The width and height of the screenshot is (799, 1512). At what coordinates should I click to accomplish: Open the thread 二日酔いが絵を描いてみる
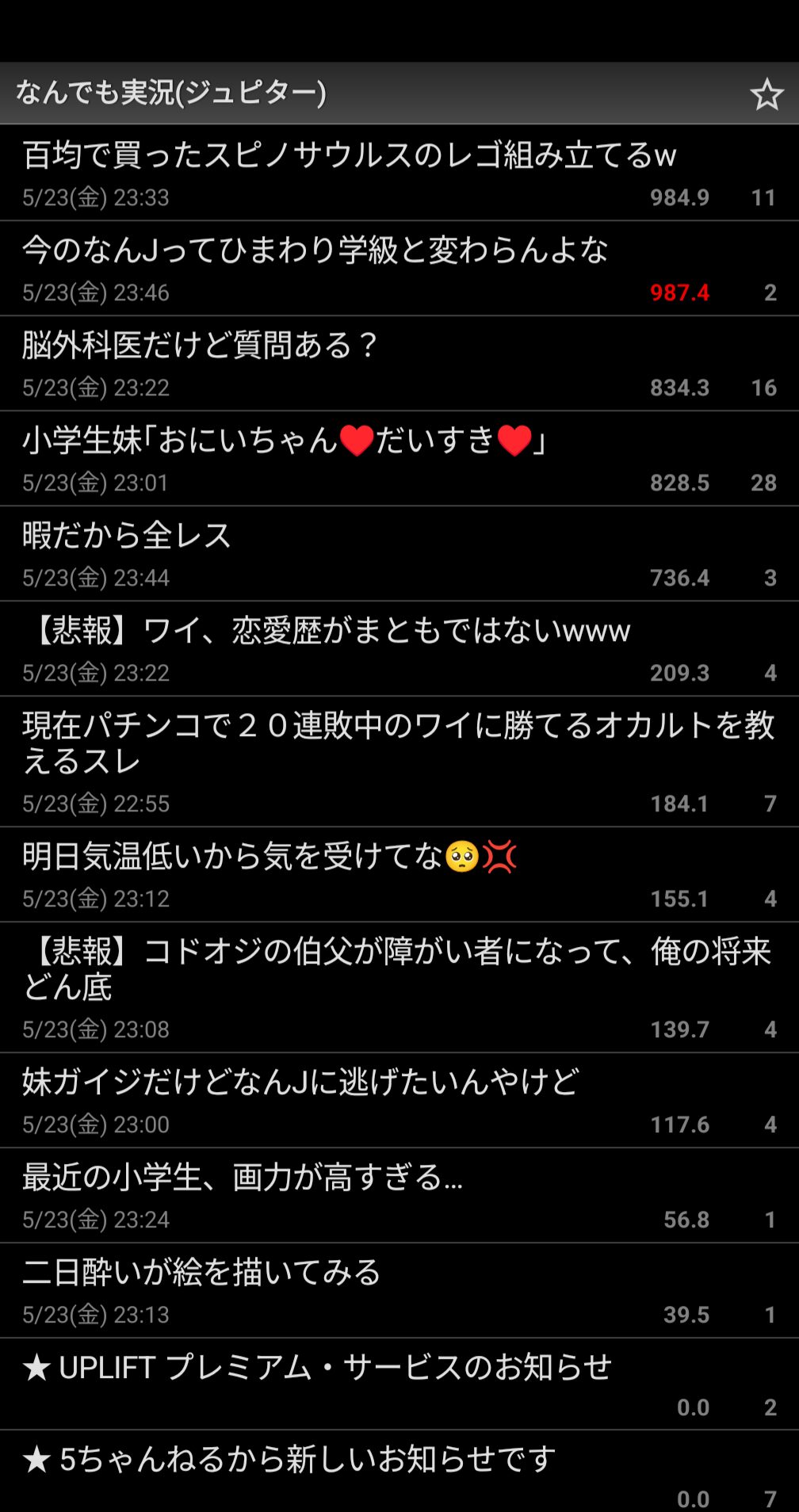[399, 1291]
